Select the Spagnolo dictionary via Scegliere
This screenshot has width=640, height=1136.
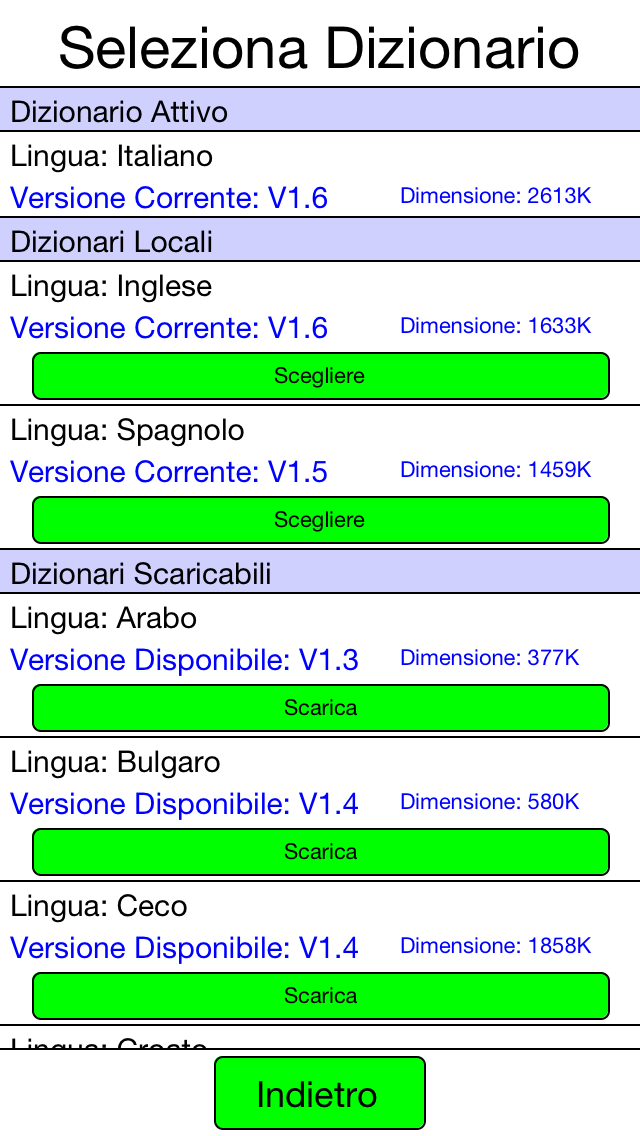[x=320, y=519]
